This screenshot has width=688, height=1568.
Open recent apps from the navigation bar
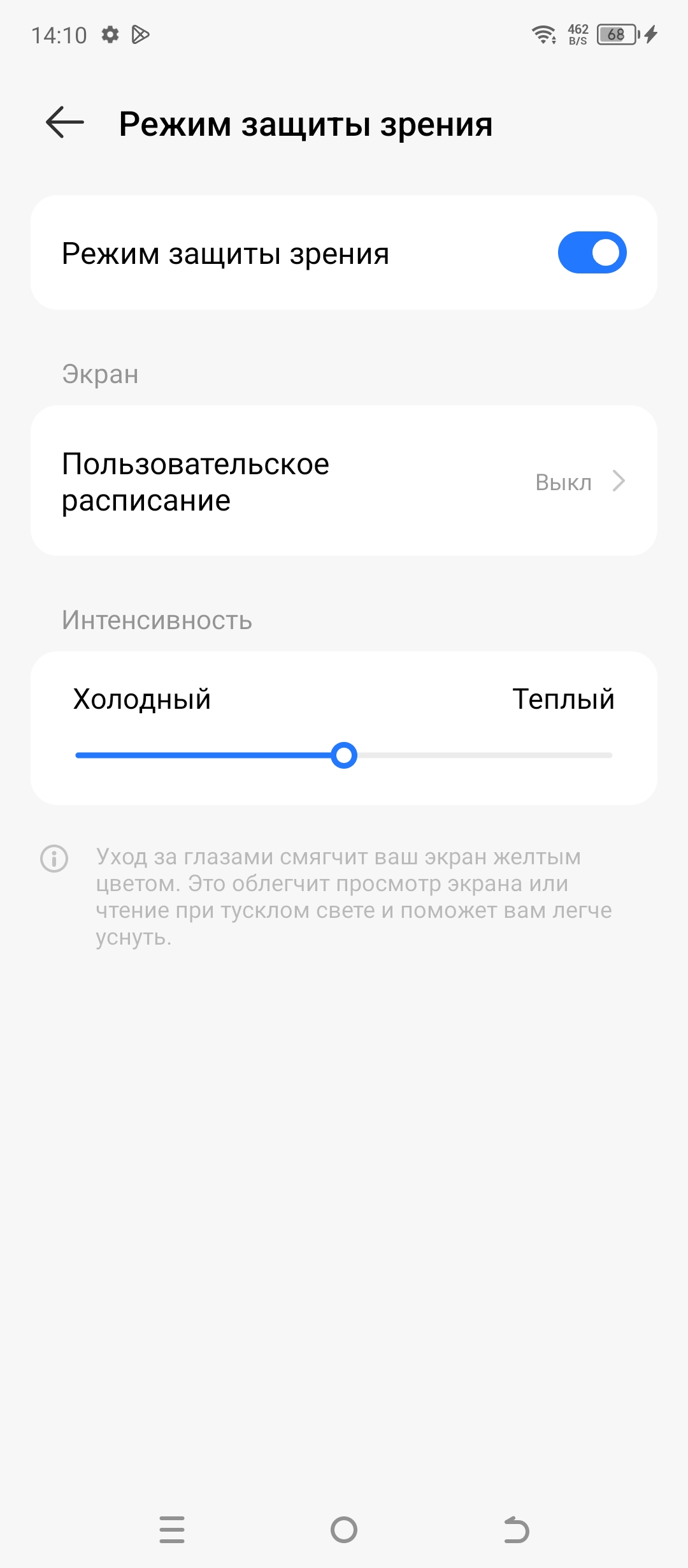172,1529
